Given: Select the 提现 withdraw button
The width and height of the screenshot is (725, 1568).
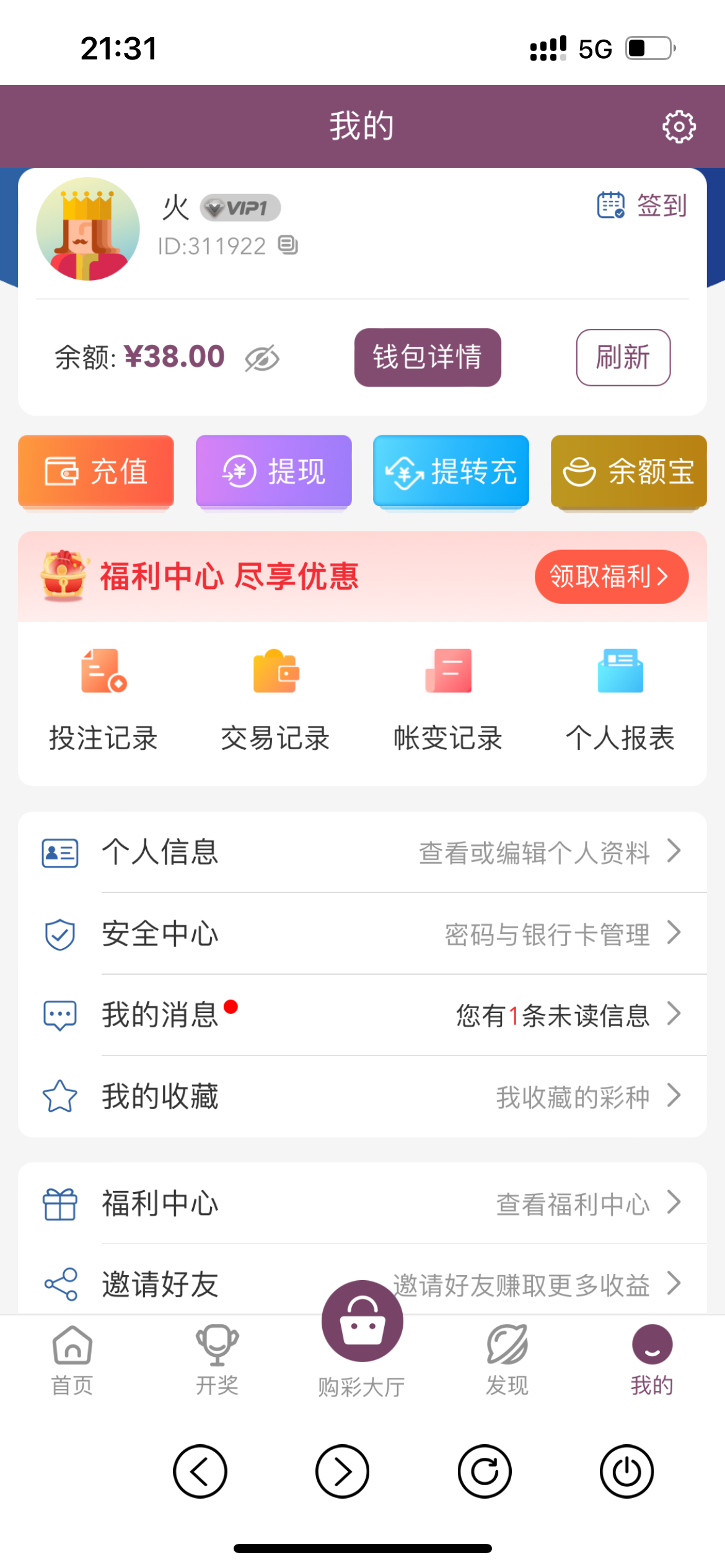Looking at the screenshot, I should click(273, 471).
